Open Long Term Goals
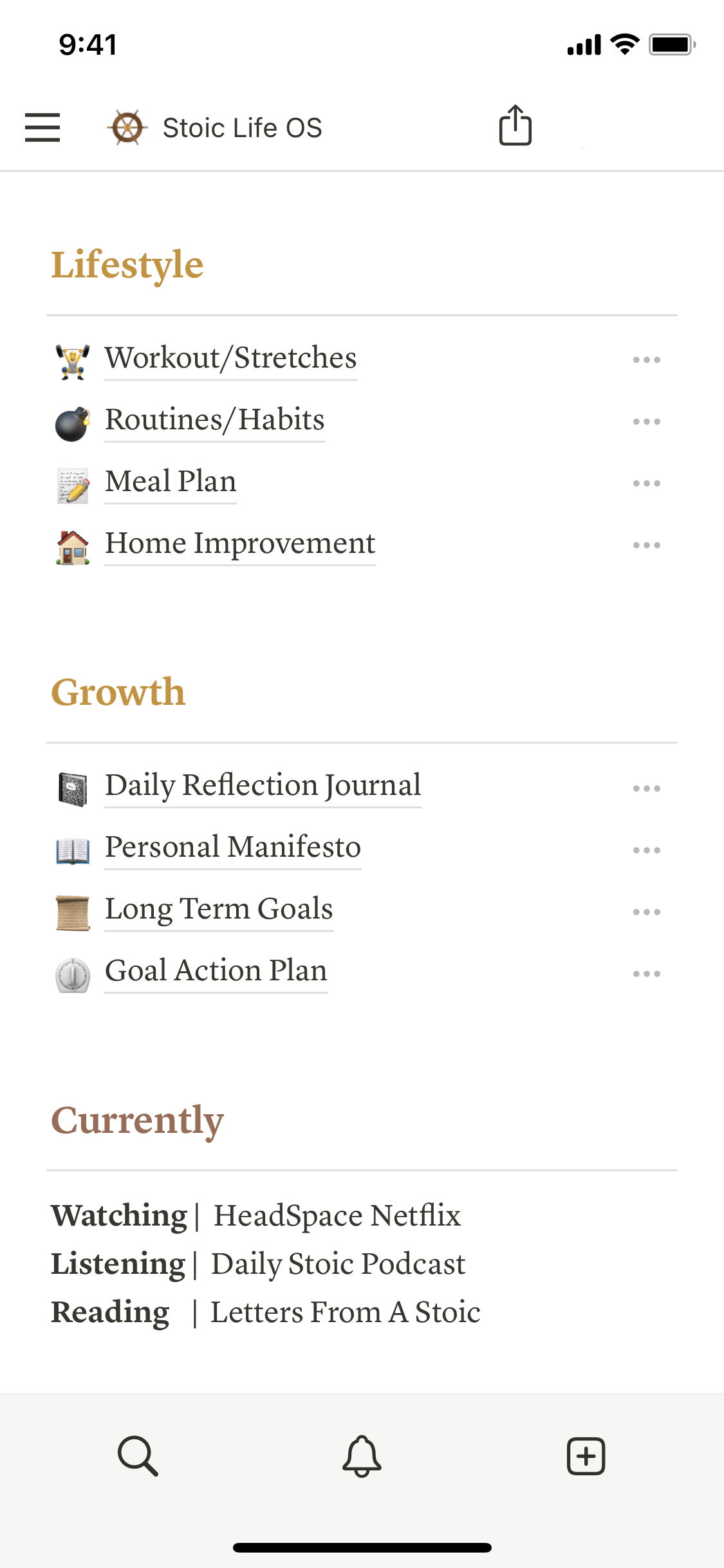 pyautogui.click(x=219, y=910)
